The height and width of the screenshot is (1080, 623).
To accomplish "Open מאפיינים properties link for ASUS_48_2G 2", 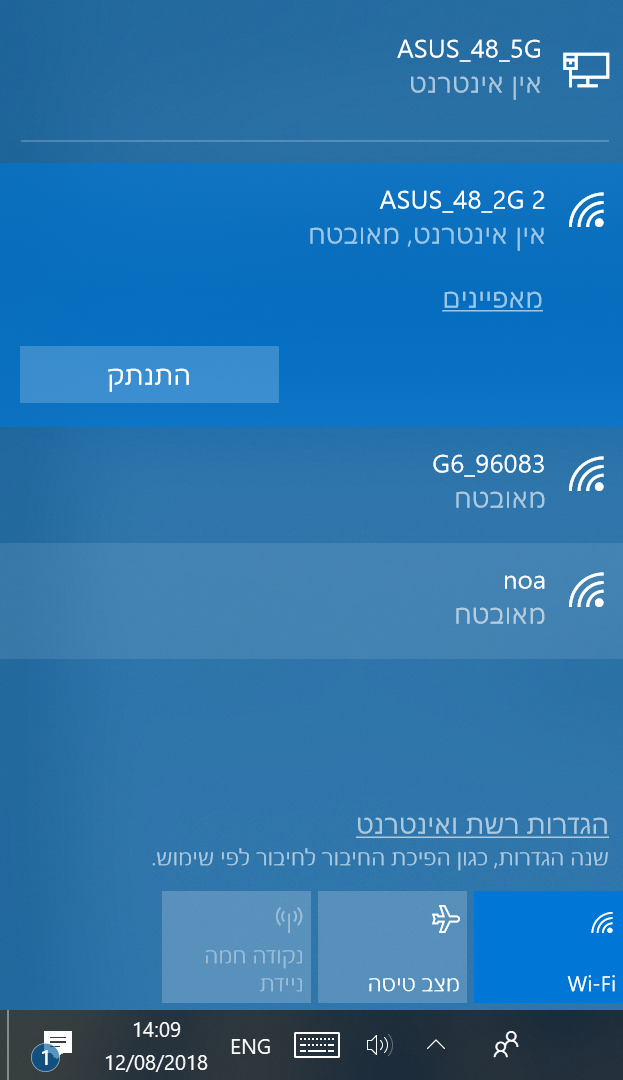I will pyautogui.click(x=492, y=298).
